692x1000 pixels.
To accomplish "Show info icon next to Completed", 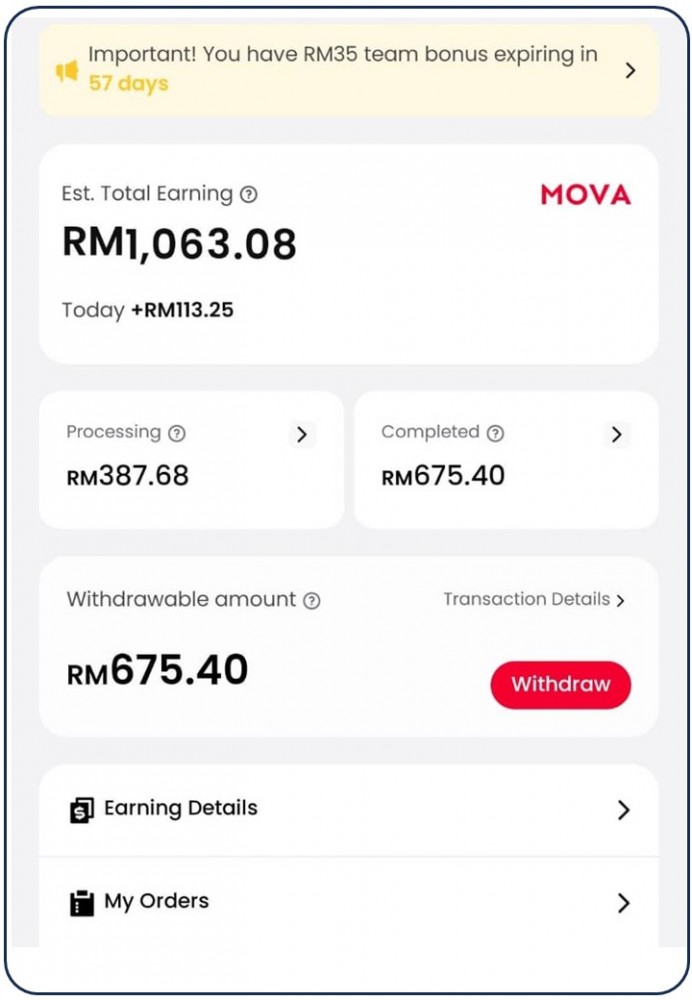I will click(495, 434).
